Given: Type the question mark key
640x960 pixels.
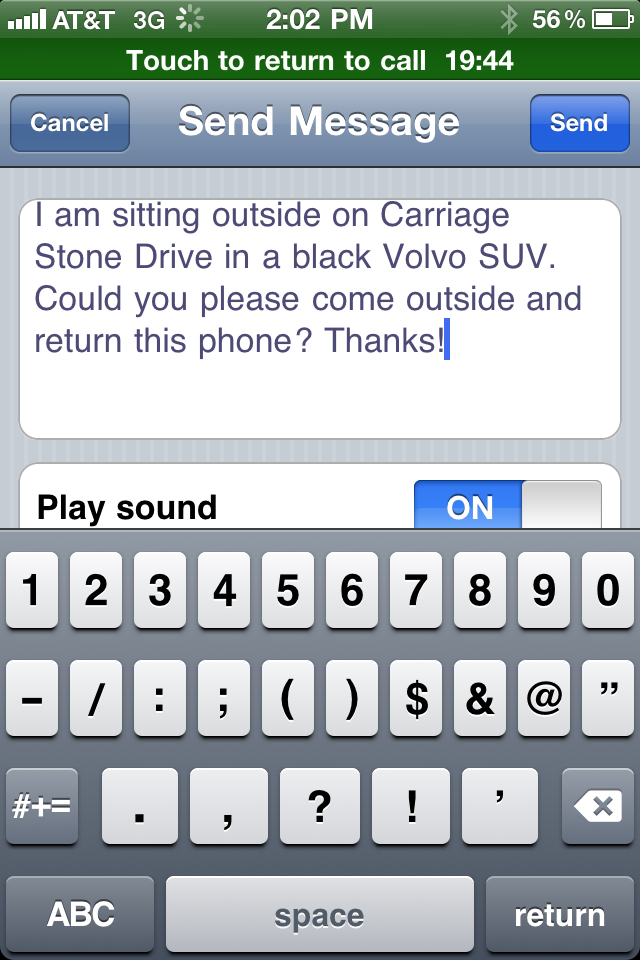Looking at the screenshot, I should pyautogui.click(x=320, y=806).
